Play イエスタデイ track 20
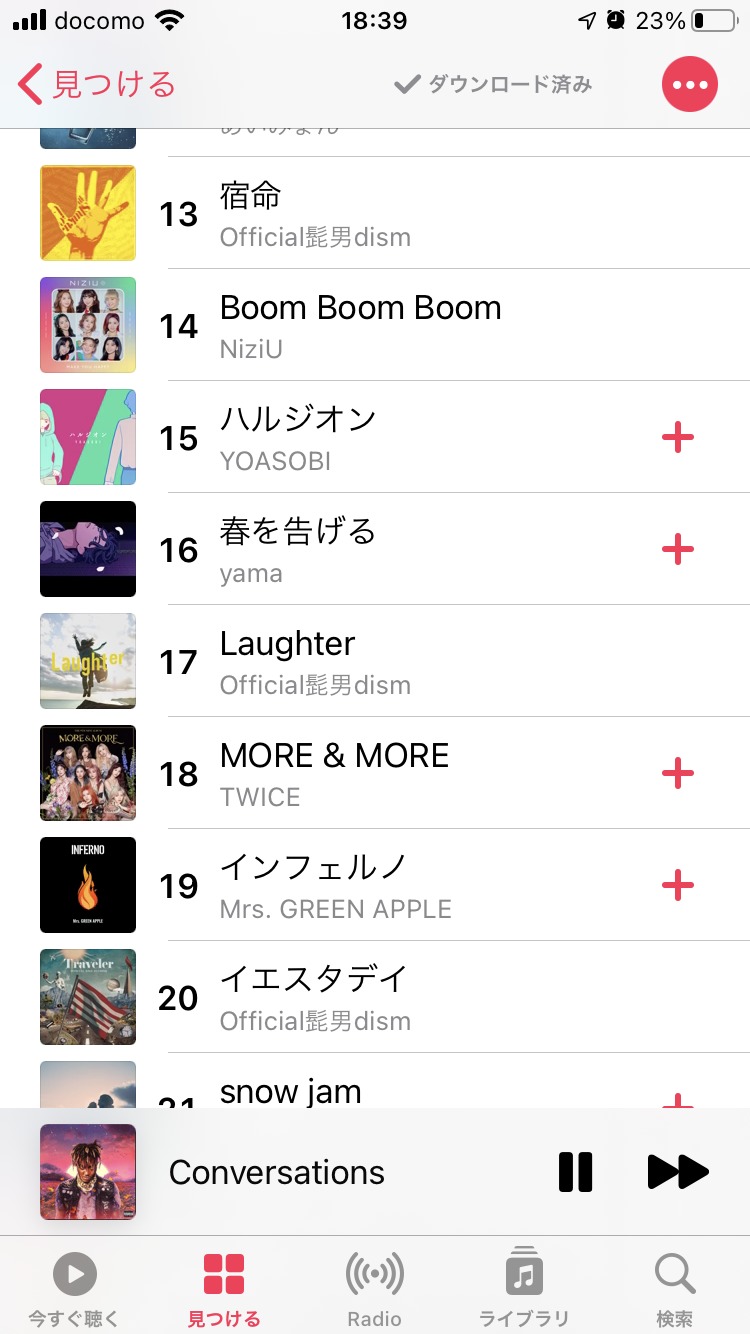 coord(400,998)
